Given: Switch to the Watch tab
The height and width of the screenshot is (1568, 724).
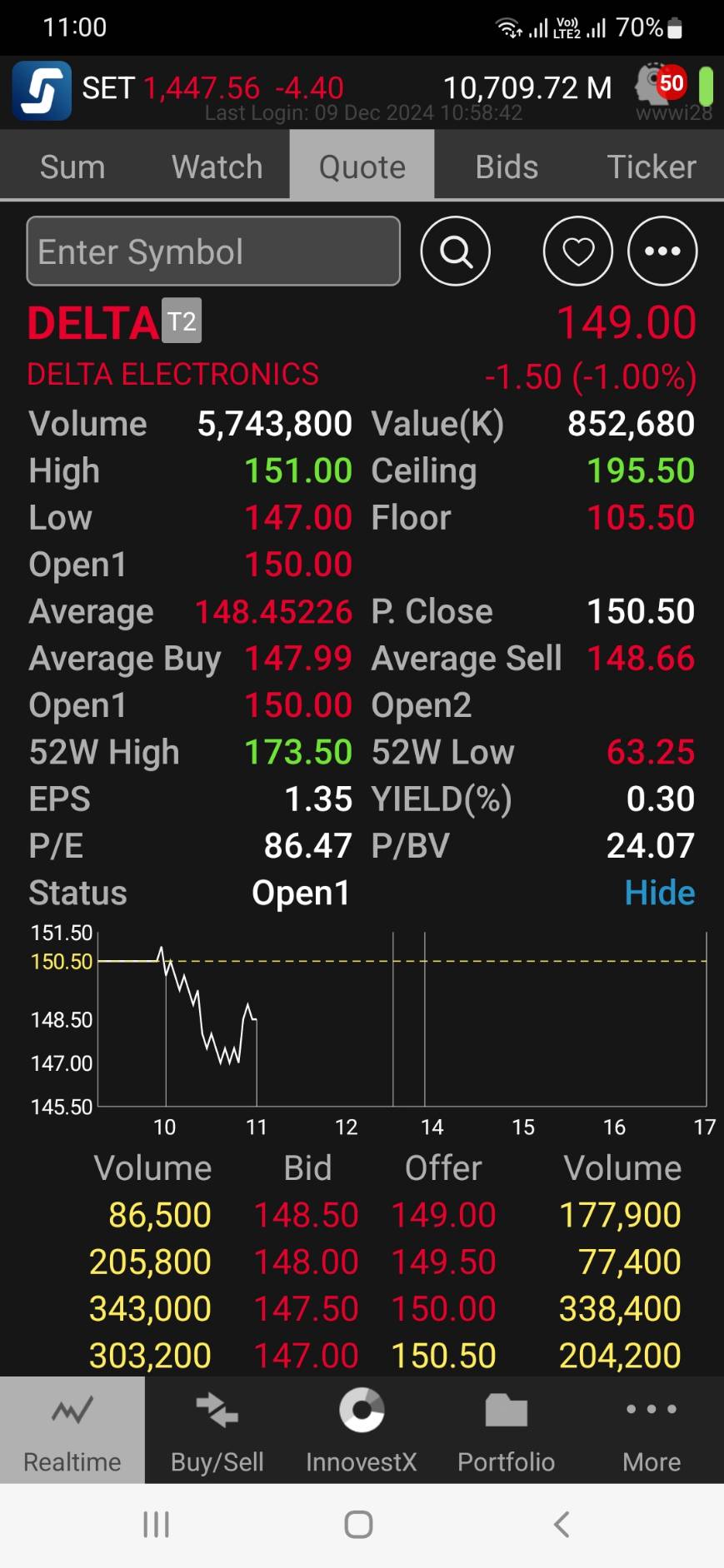Looking at the screenshot, I should (217, 167).
